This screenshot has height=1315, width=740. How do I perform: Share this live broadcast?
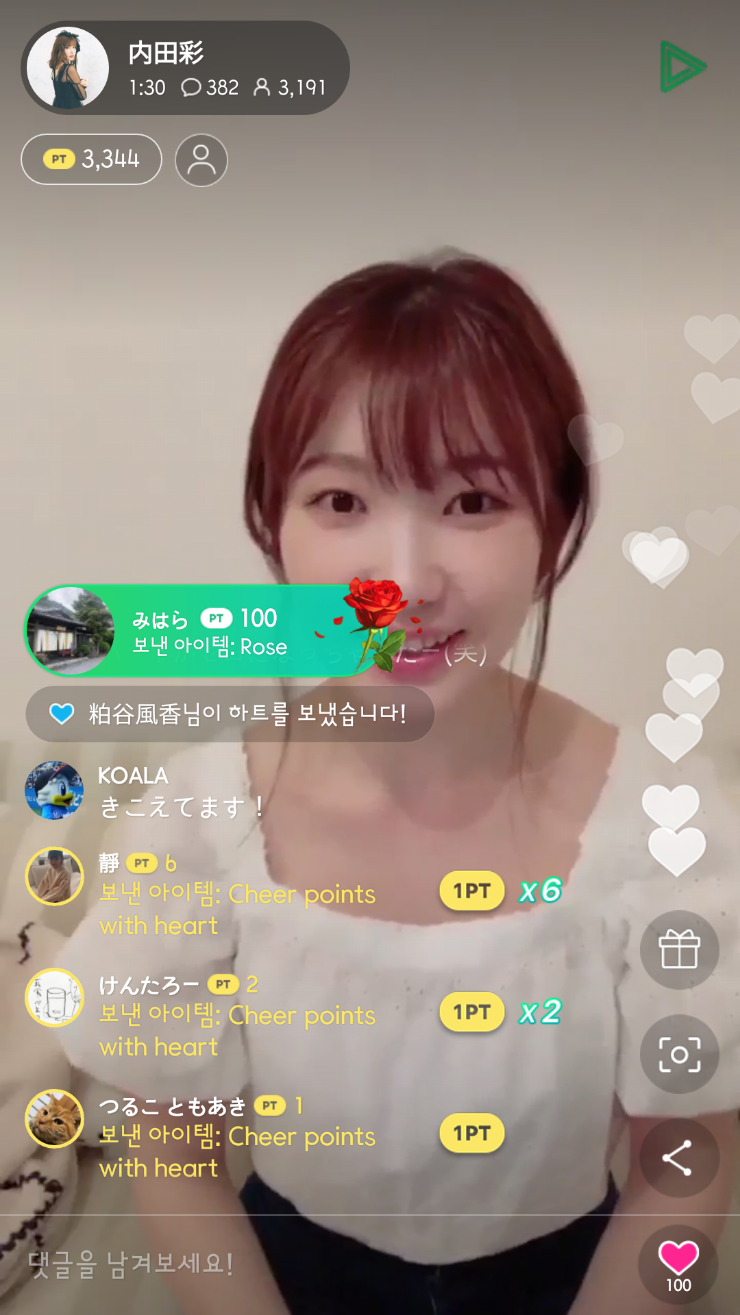tap(679, 1158)
